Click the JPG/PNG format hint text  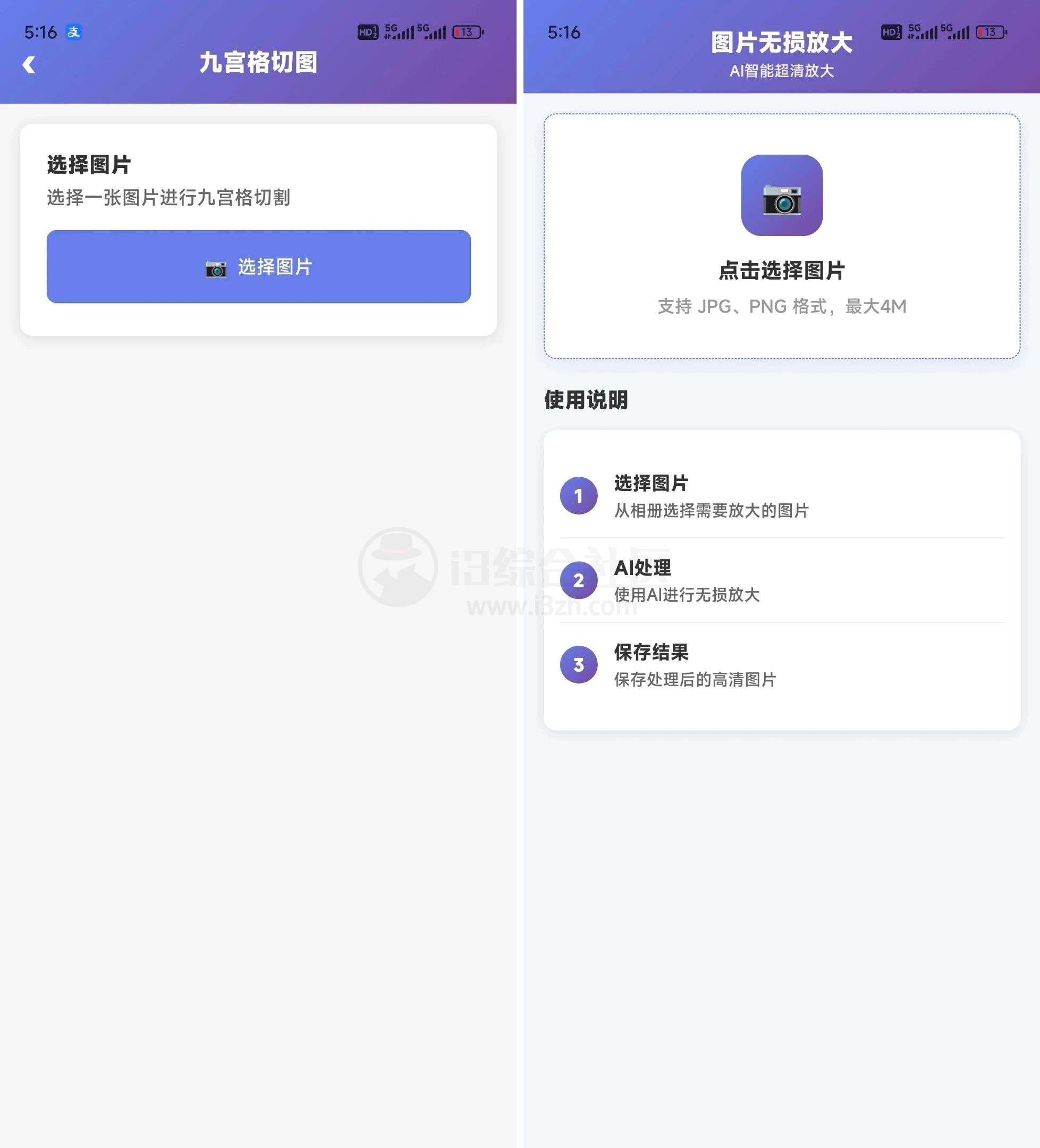pyautogui.click(x=781, y=307)
